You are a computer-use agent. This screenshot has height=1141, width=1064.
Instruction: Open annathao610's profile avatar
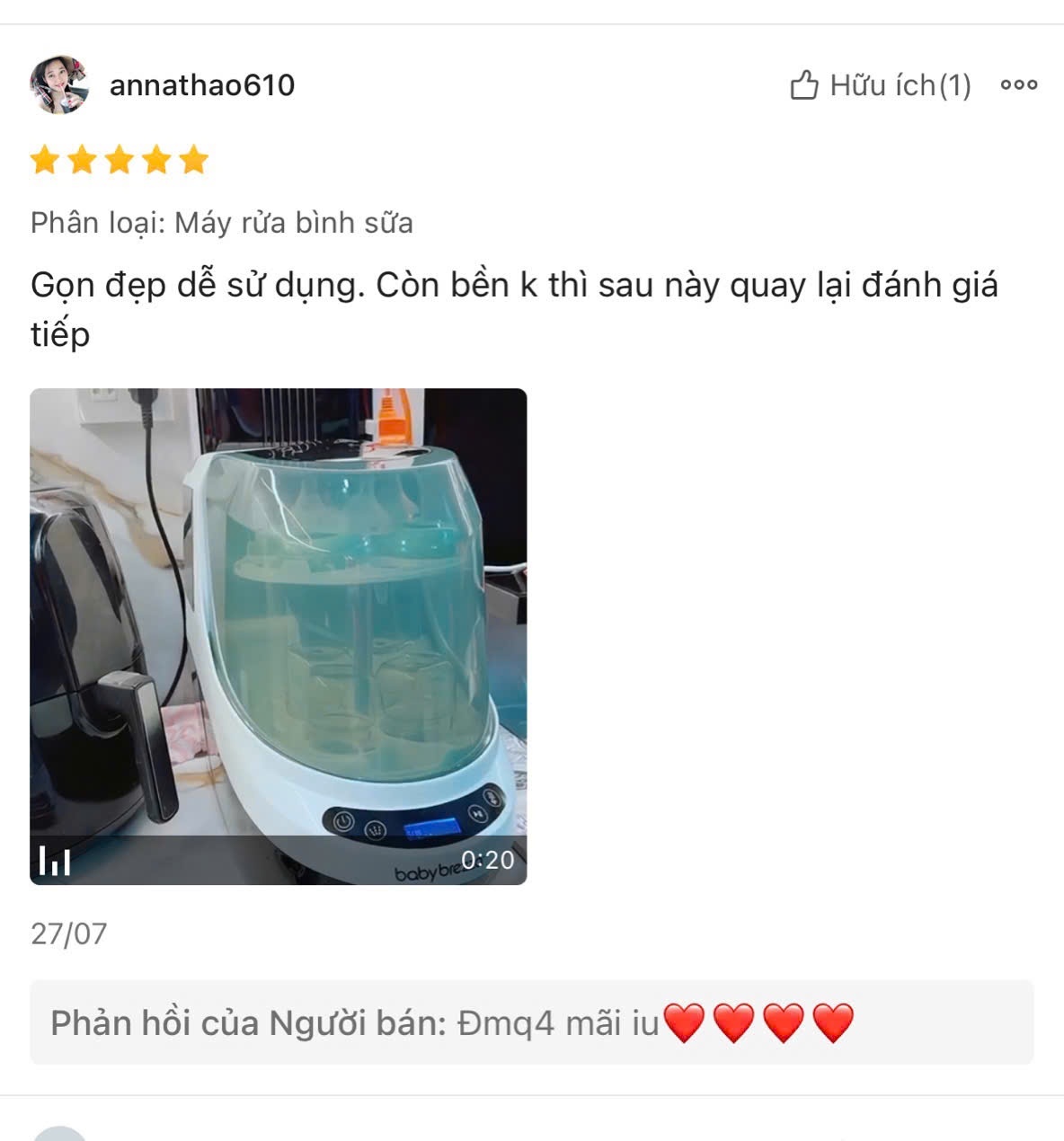click(59, 85)
